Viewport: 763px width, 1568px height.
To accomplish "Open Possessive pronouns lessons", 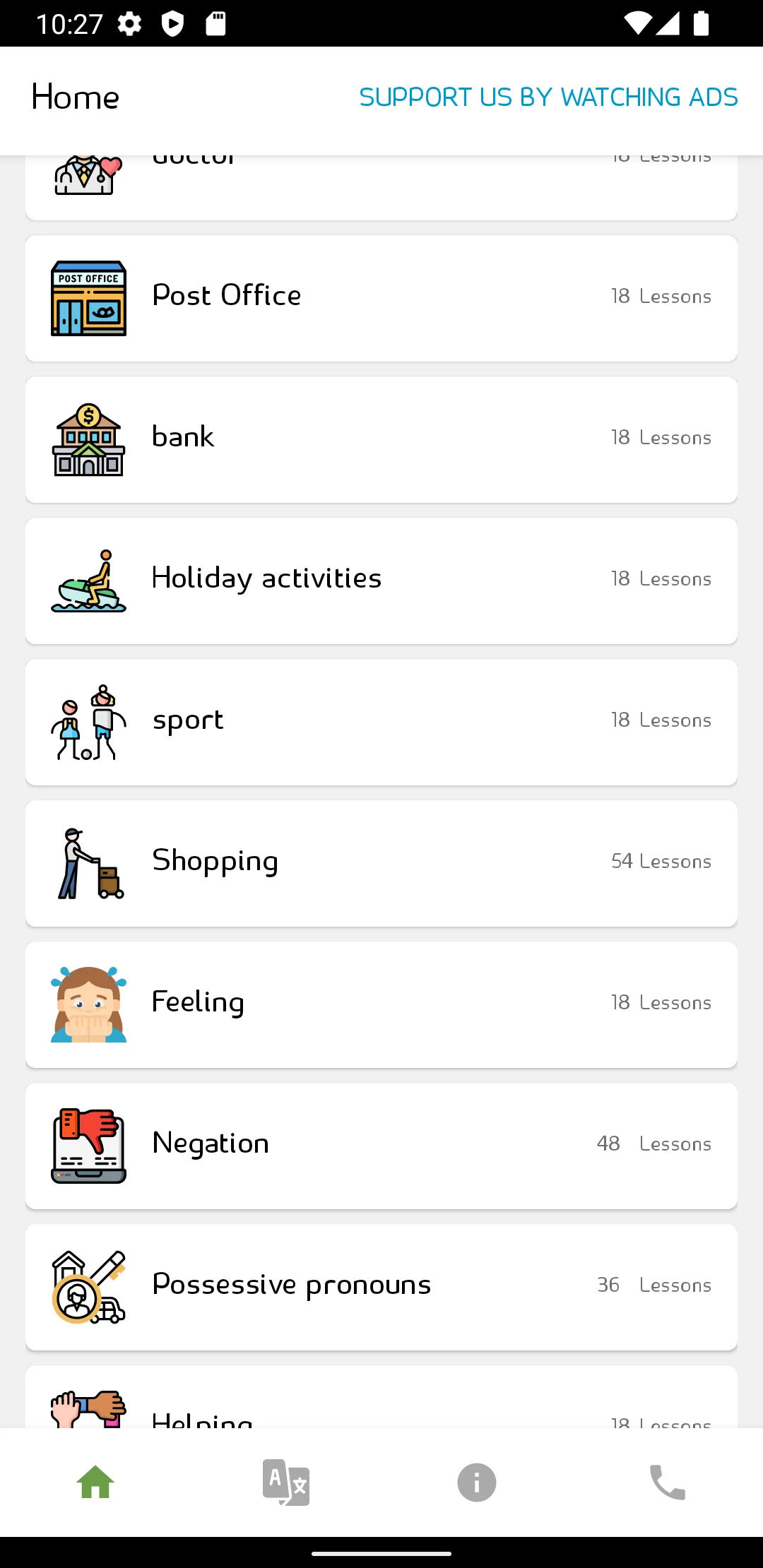I will tap(381, 1288).
